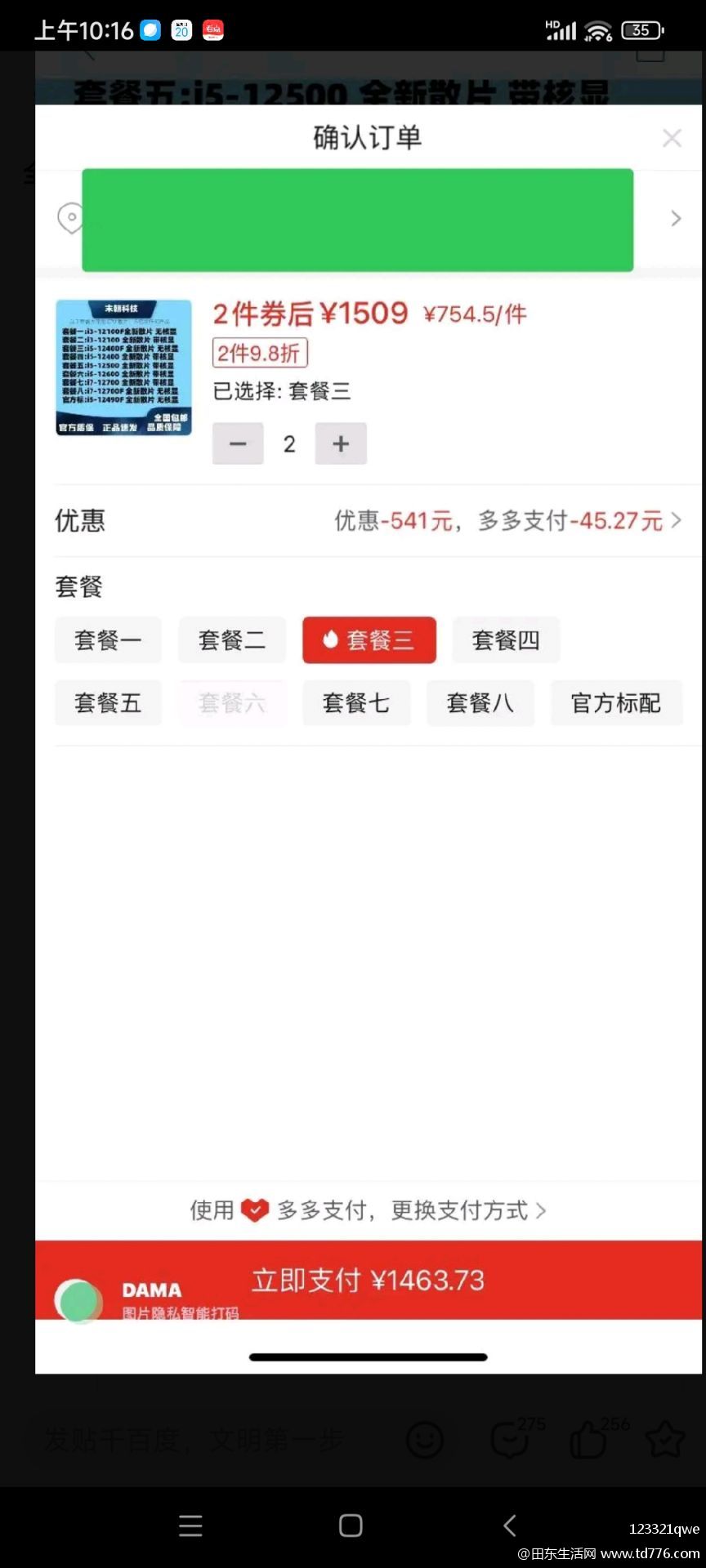Increase the quantity with the plus button
Image resolution: width=706 pixels, height=1568 pixels.
point(341,443)
